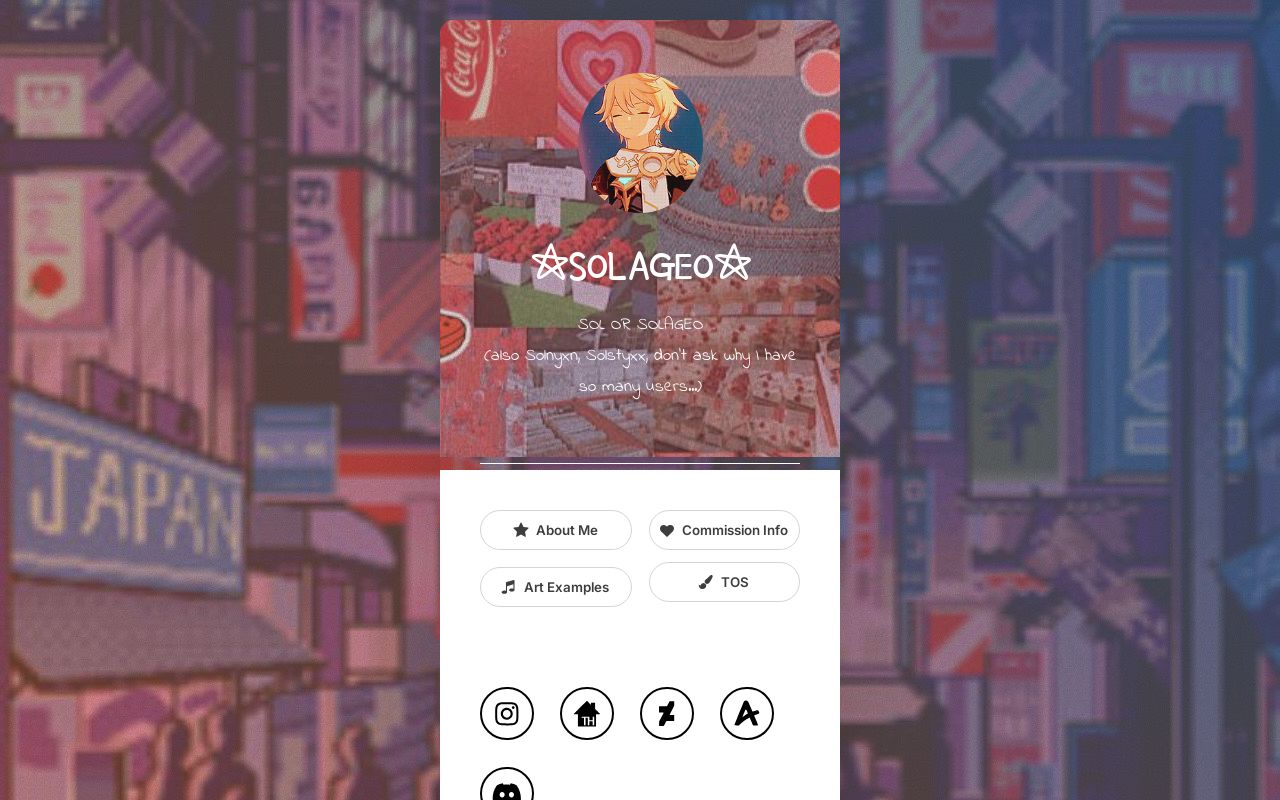Viewport: 1280px width, 800px height.
Task: View Art Examples
Action: 556,587
